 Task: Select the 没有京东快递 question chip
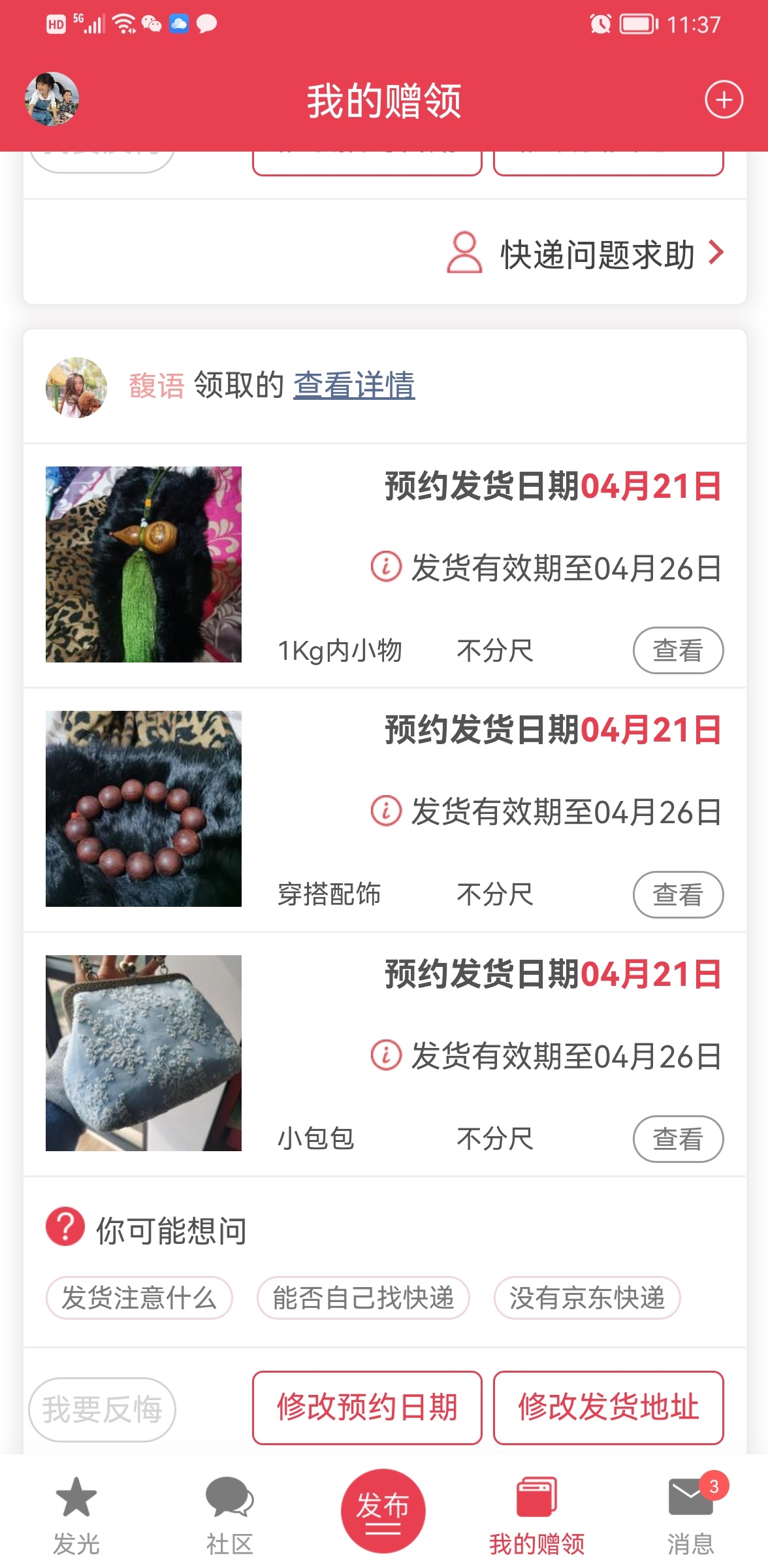coord(587,1298)
